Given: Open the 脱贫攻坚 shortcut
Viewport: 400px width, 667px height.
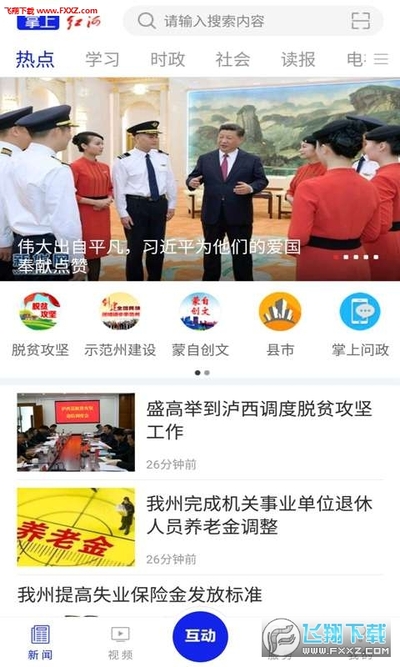Looking at the screenshot, I should click(x=40, y=324).
